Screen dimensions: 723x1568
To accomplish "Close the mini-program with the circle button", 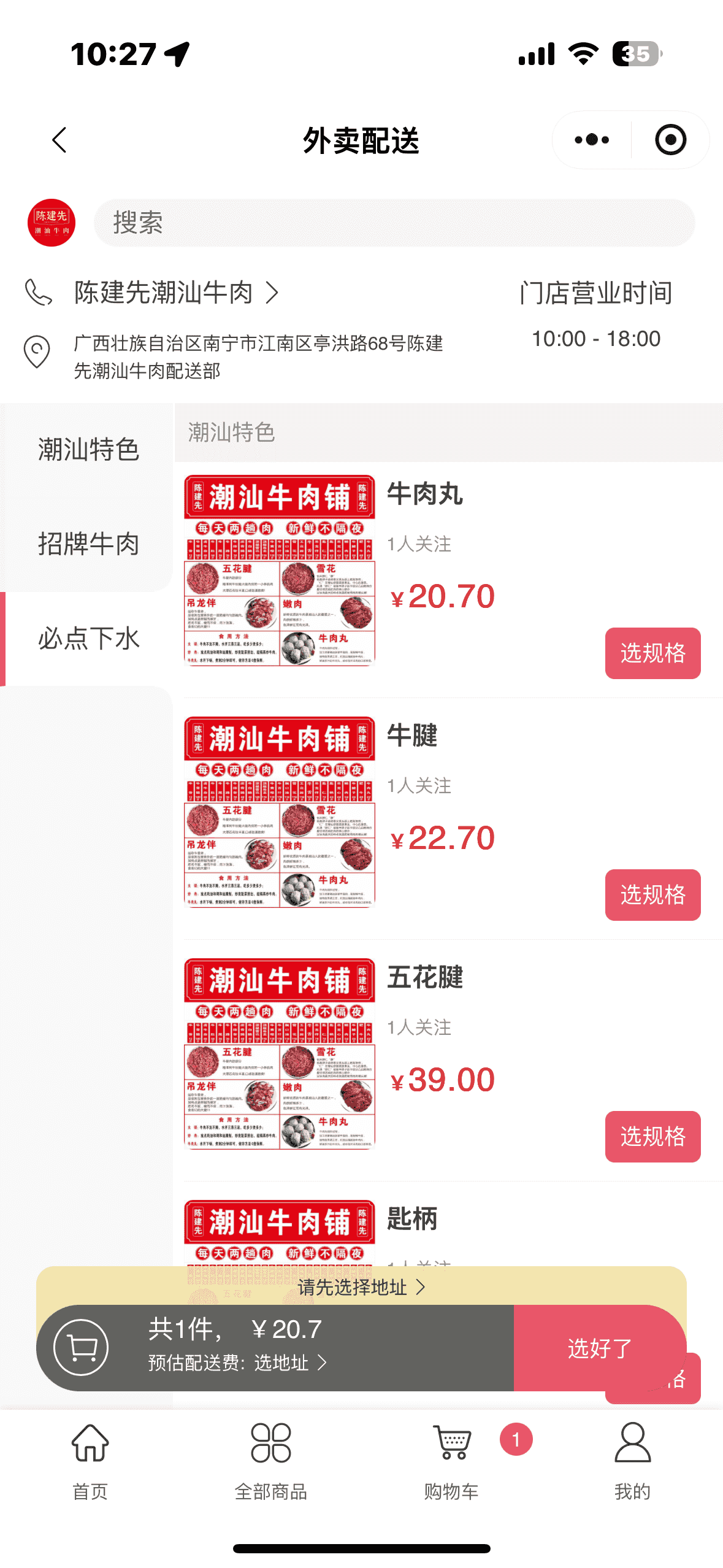I will pyautogui.click(x=670, y=140).
